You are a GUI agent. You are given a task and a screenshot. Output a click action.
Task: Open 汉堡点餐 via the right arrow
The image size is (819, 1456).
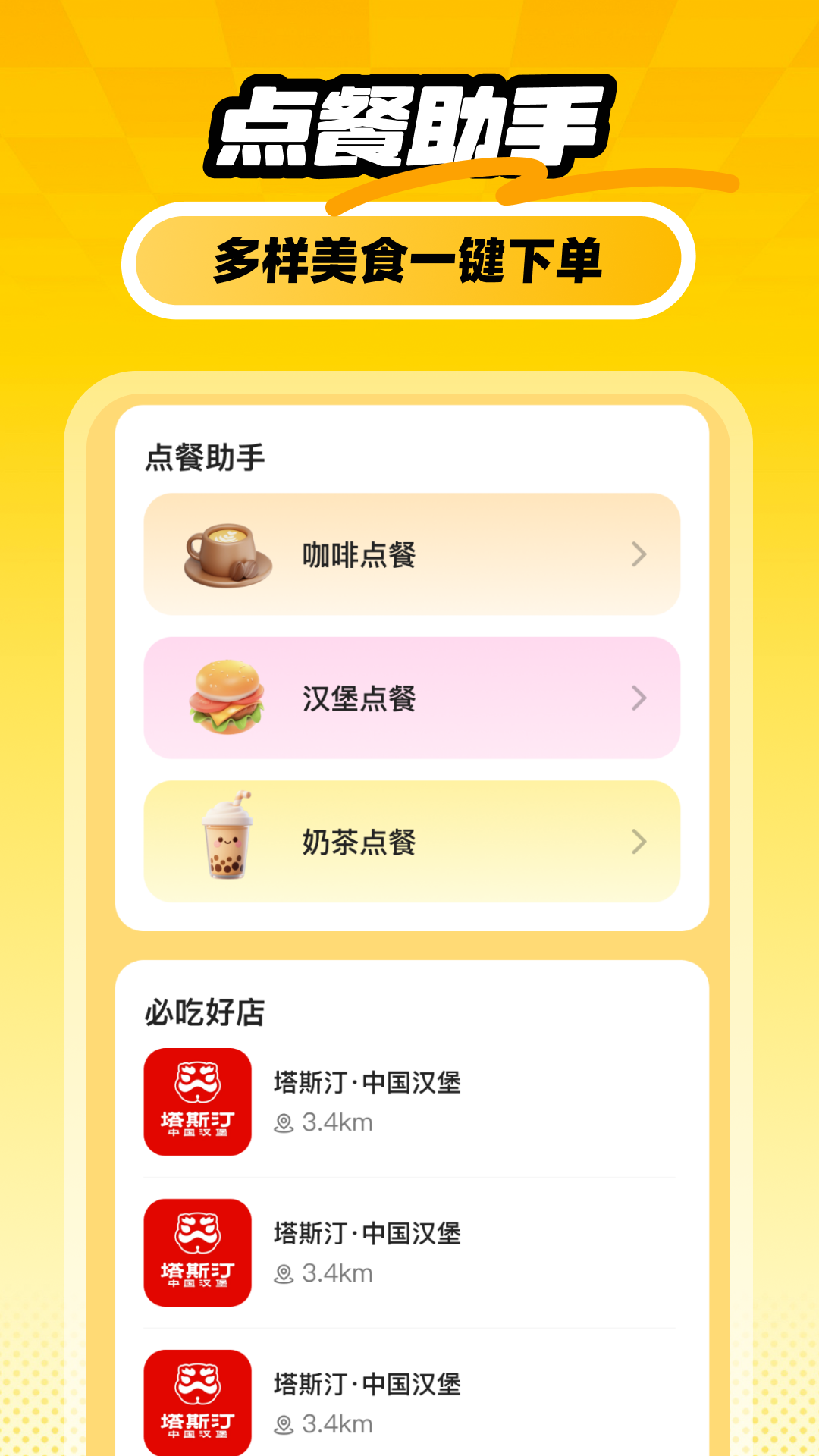pos(641,699)
